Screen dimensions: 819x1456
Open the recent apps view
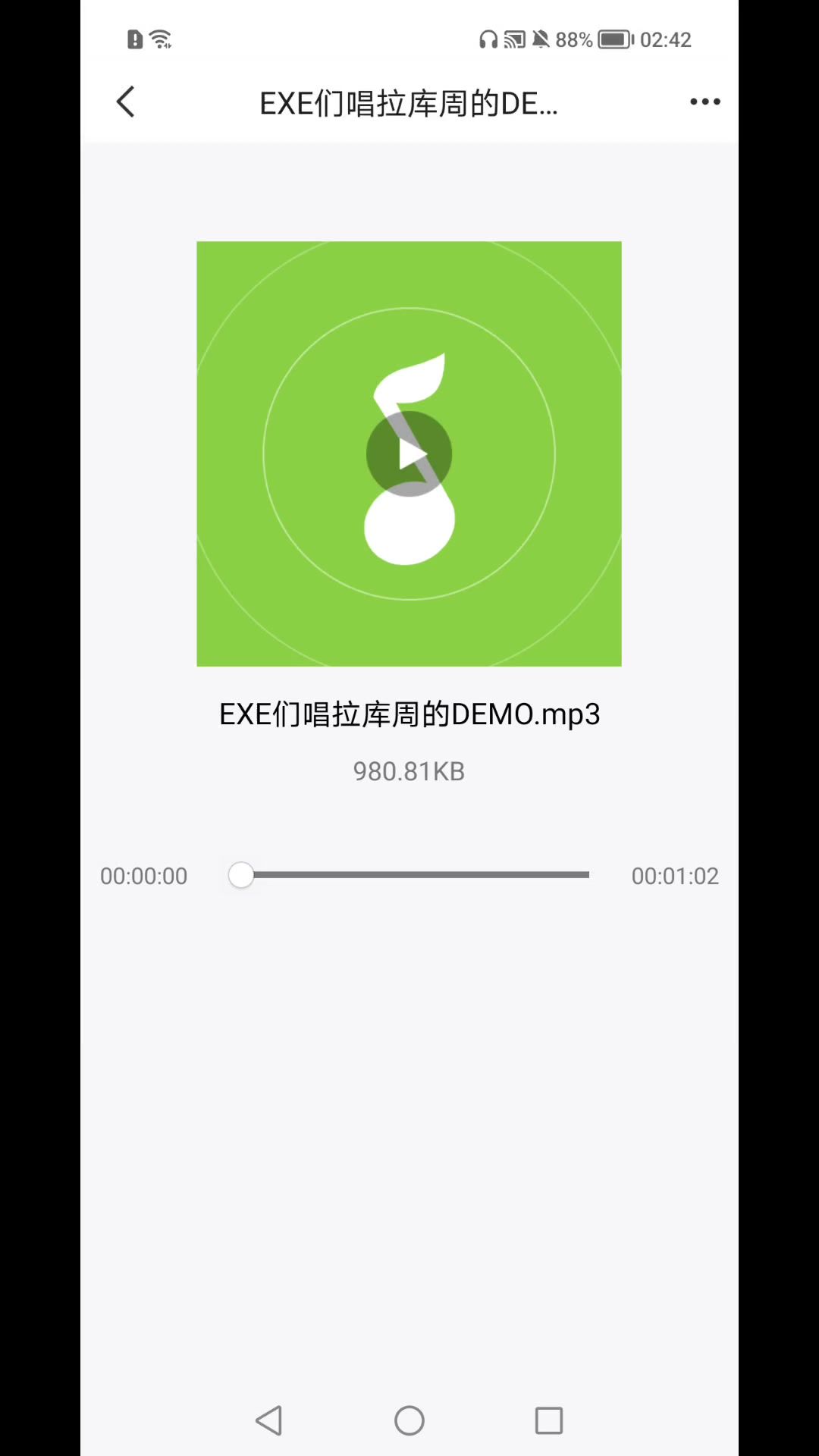pyautogui.click(x=548, y=1420)
